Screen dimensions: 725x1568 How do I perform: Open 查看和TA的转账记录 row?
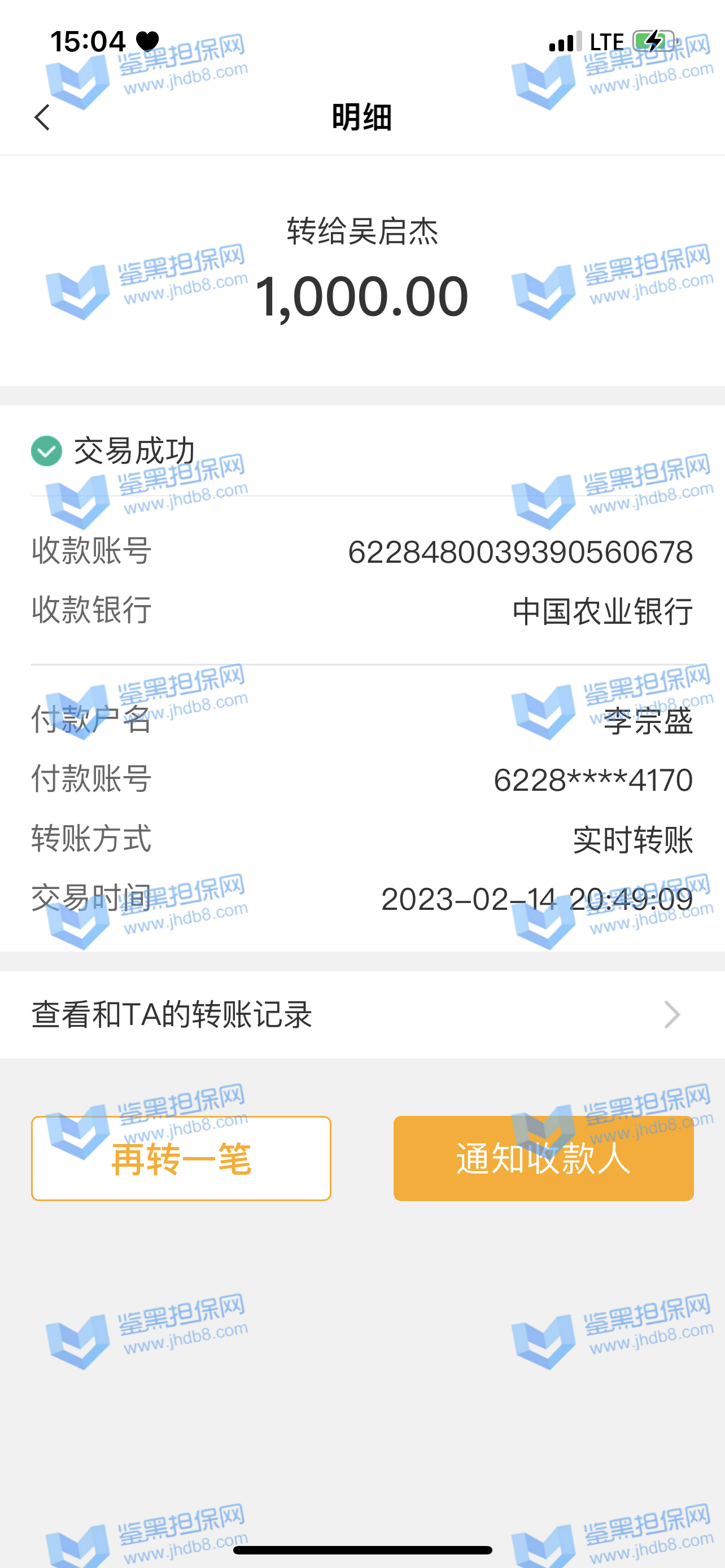(x=362, y=1015)
